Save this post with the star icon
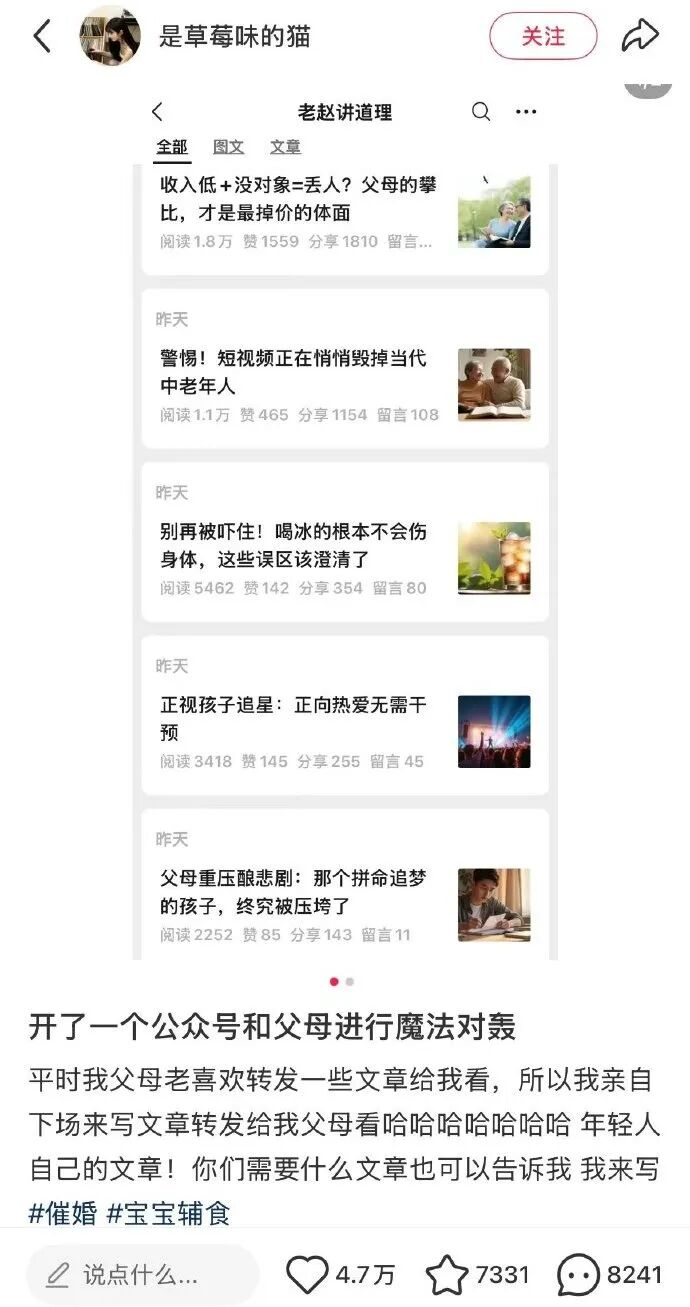The height and width of the screenshot is (1307, 690). point(447,1275)
